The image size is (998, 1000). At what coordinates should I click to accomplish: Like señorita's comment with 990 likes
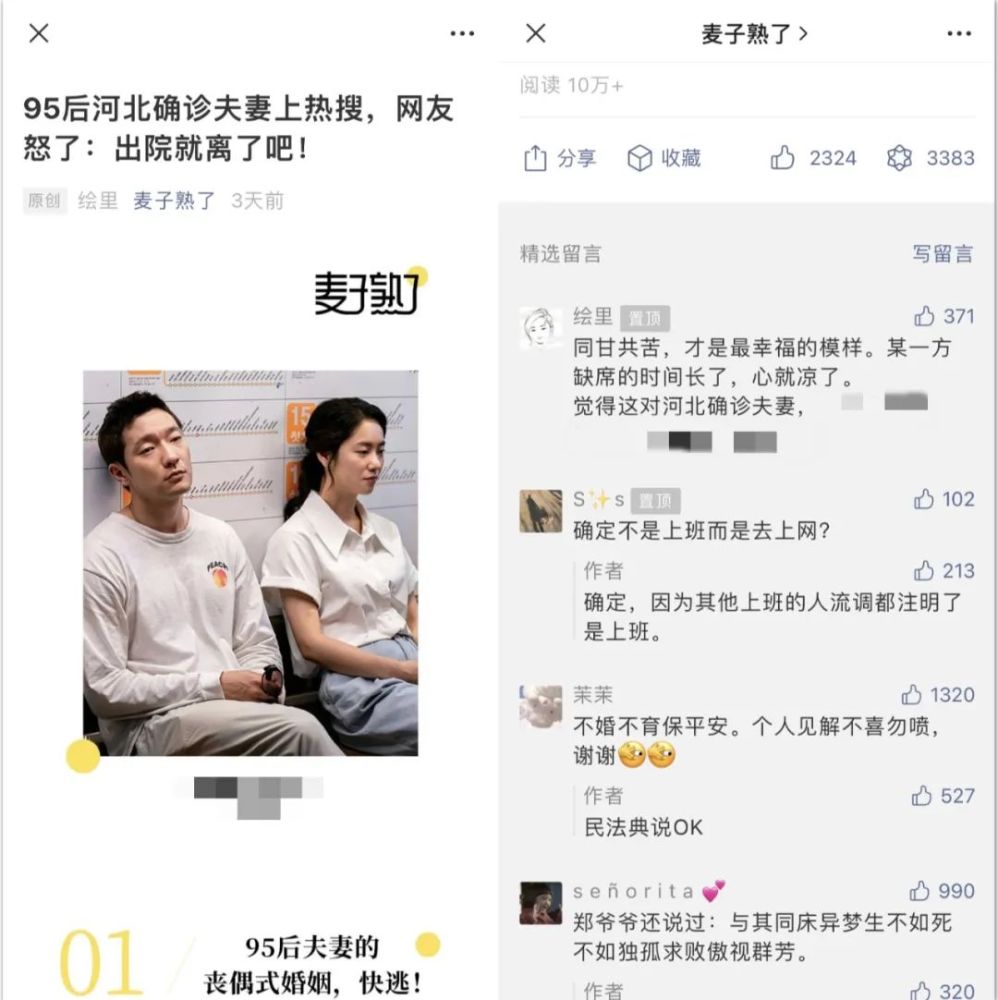tap(941, 890)
